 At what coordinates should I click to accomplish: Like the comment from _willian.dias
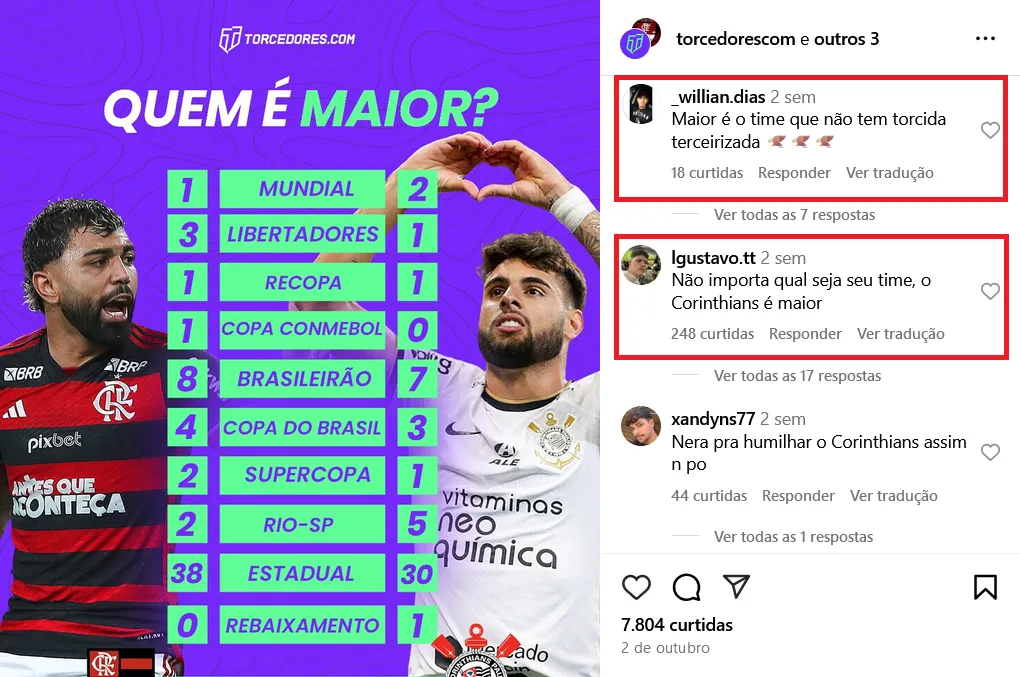tap(990, 130)
